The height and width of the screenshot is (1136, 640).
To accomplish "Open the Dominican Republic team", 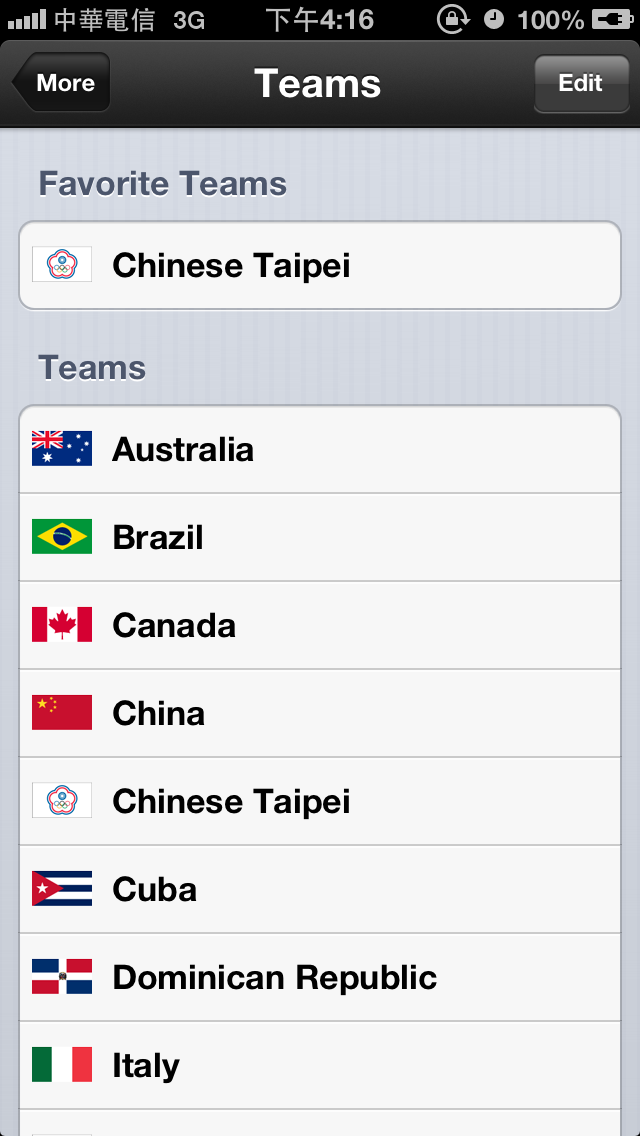I will point(320,977).
